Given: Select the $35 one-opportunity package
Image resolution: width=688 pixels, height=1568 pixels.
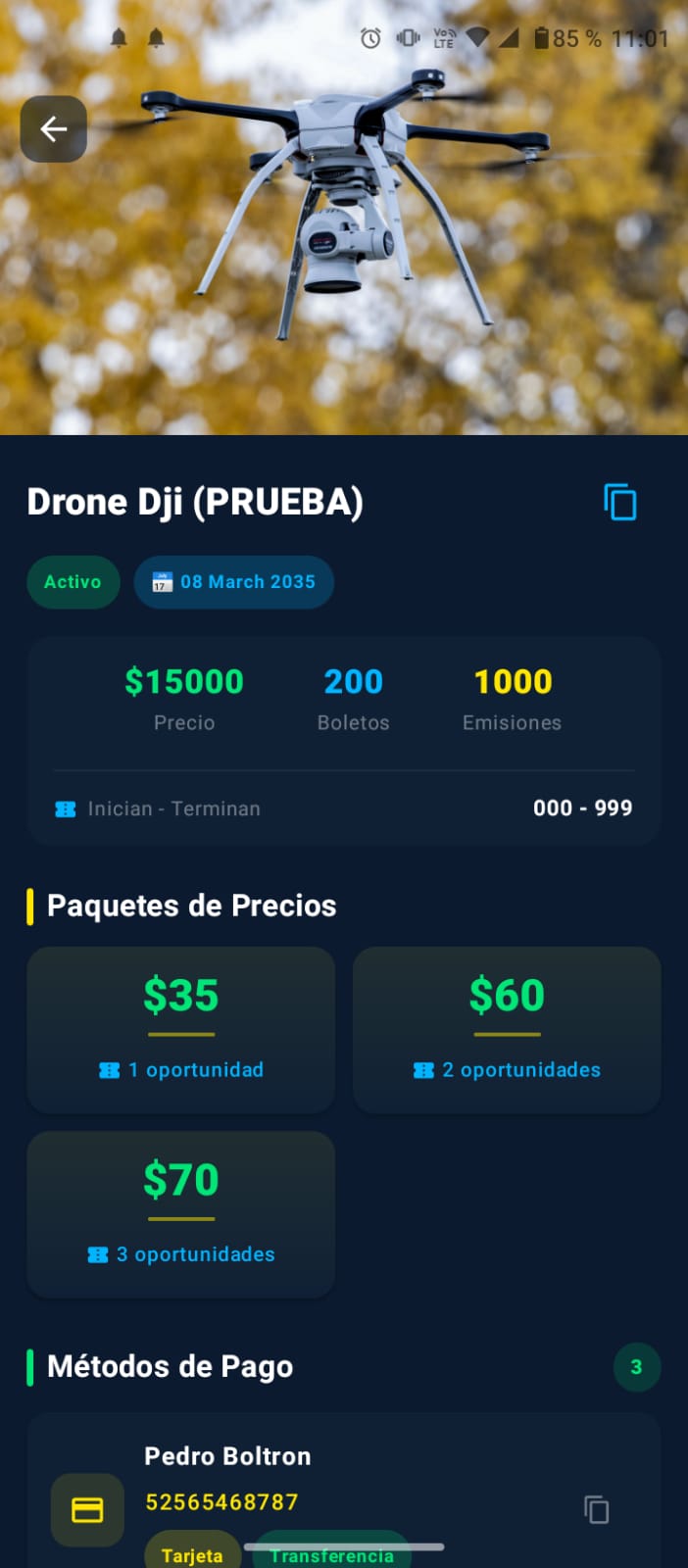Looking at the screenshot, I should (181, 1029).
